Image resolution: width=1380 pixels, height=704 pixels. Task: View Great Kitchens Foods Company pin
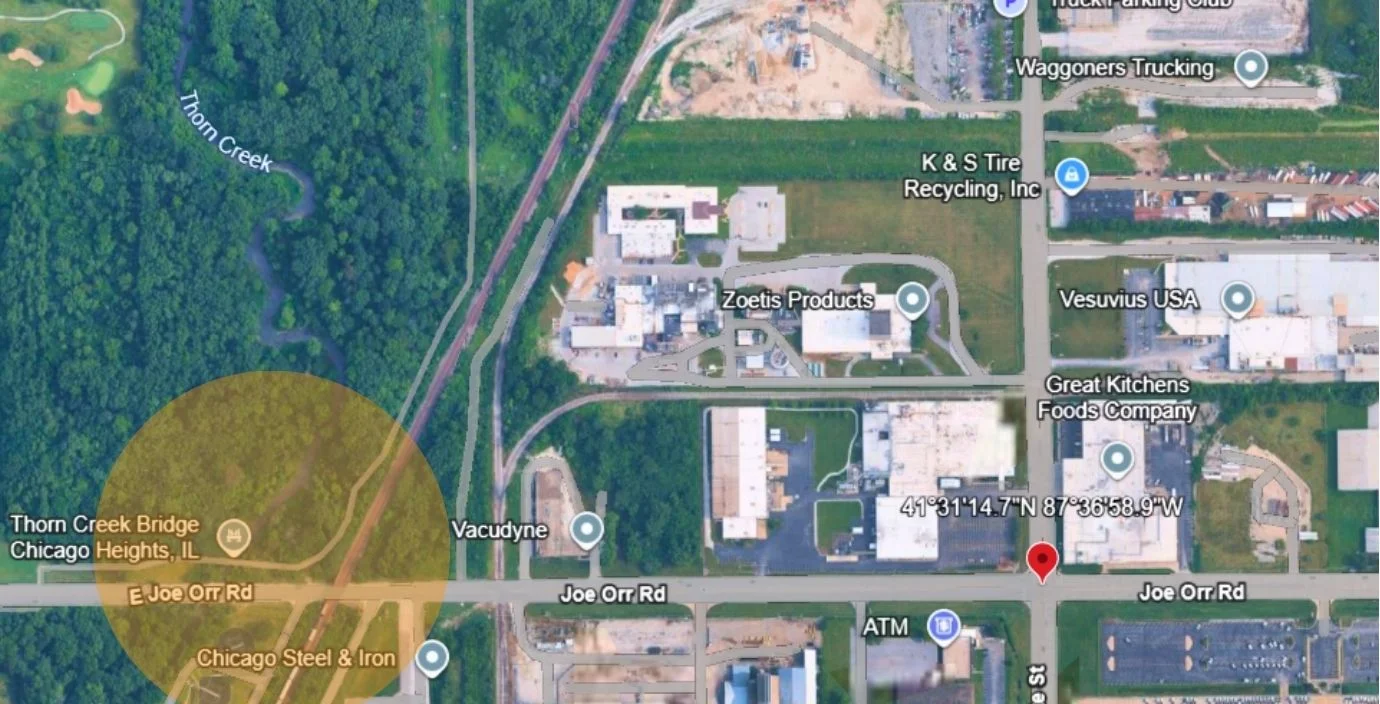click(1116, 459)
